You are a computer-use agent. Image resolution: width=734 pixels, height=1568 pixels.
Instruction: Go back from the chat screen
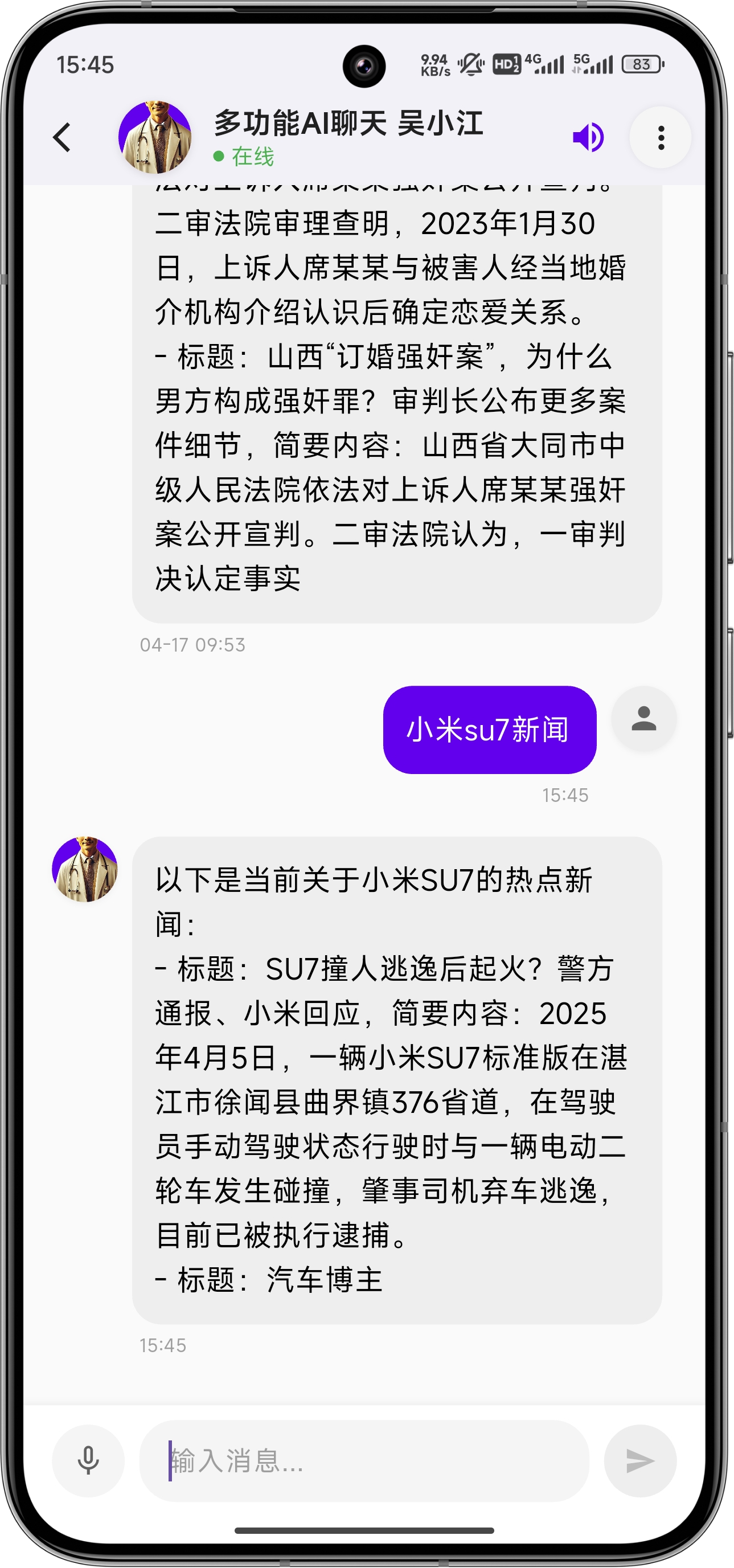click(62, 137)
